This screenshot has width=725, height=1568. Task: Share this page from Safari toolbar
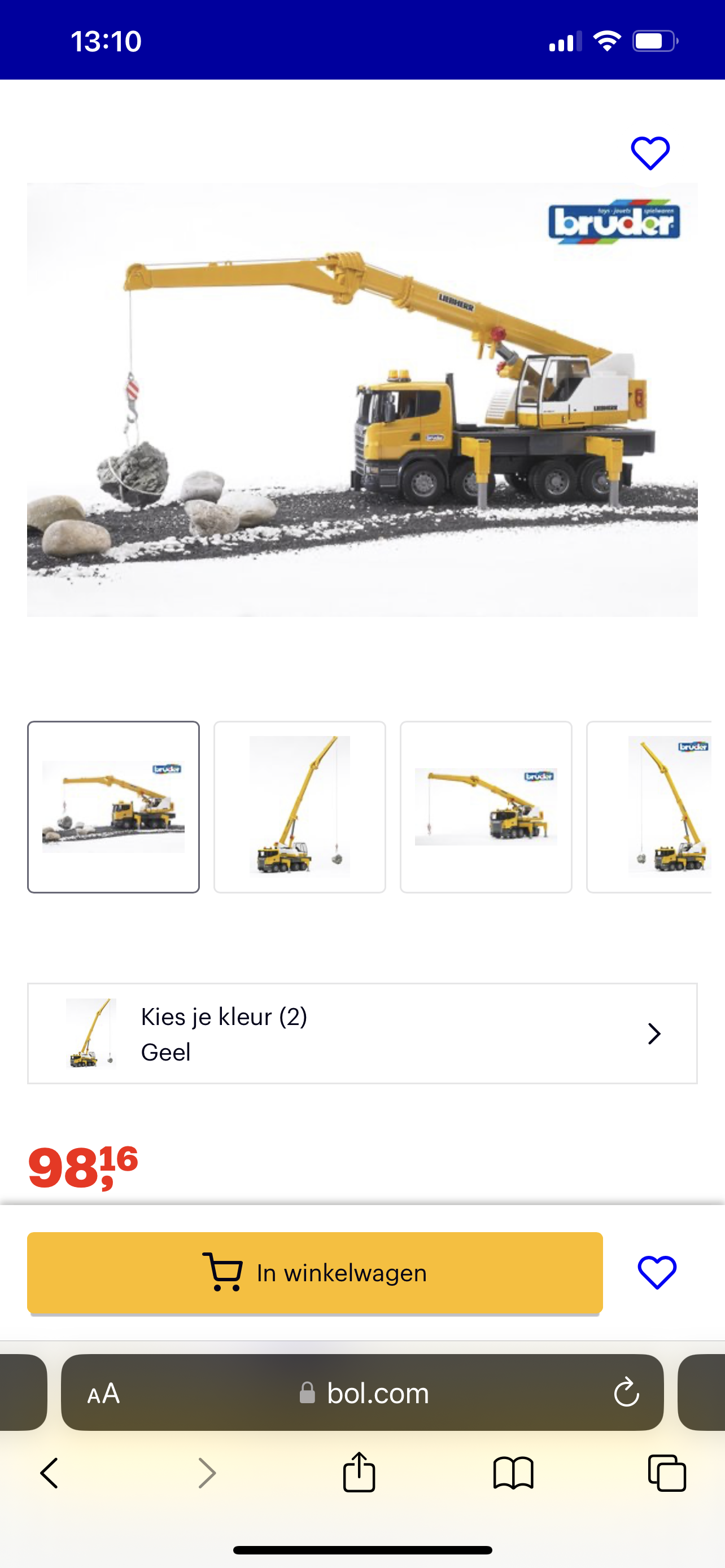[x=359, y=1473]
